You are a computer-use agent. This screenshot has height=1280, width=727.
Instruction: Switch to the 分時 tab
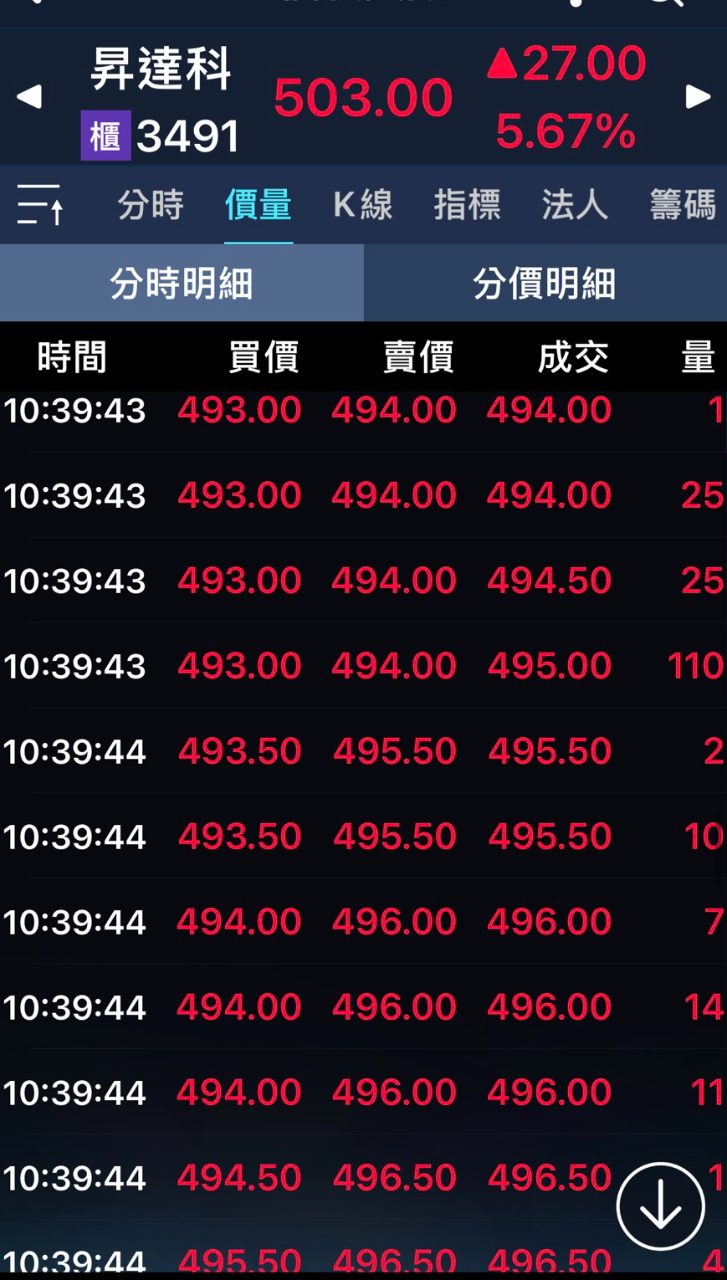[x=150, y=205]
